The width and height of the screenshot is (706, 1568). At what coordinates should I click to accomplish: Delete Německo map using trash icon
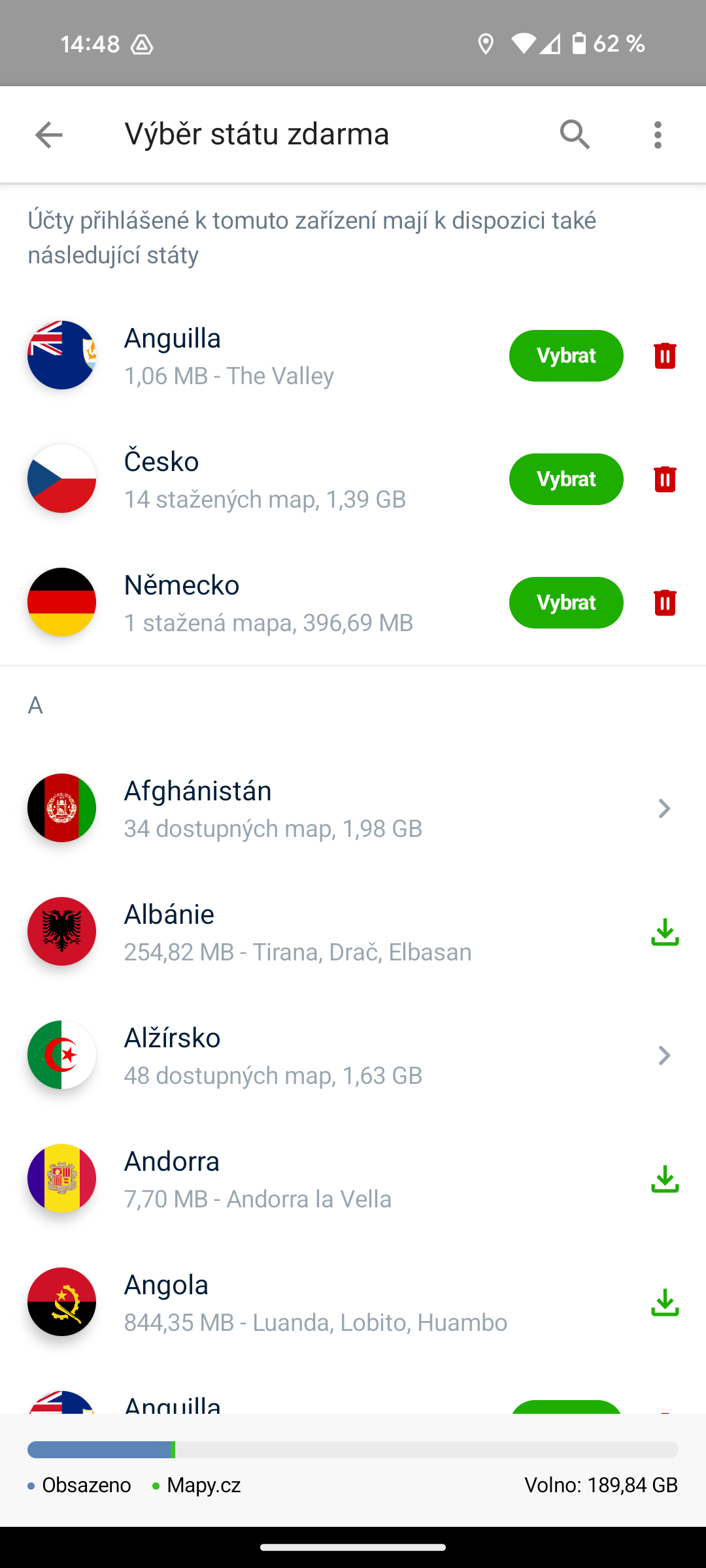point(665,602)
